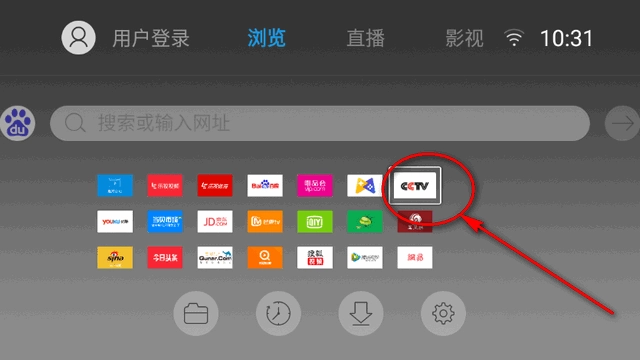Switch to the 直播 tab
Screen dimensions: 640x360
click(x=365, y=38)
